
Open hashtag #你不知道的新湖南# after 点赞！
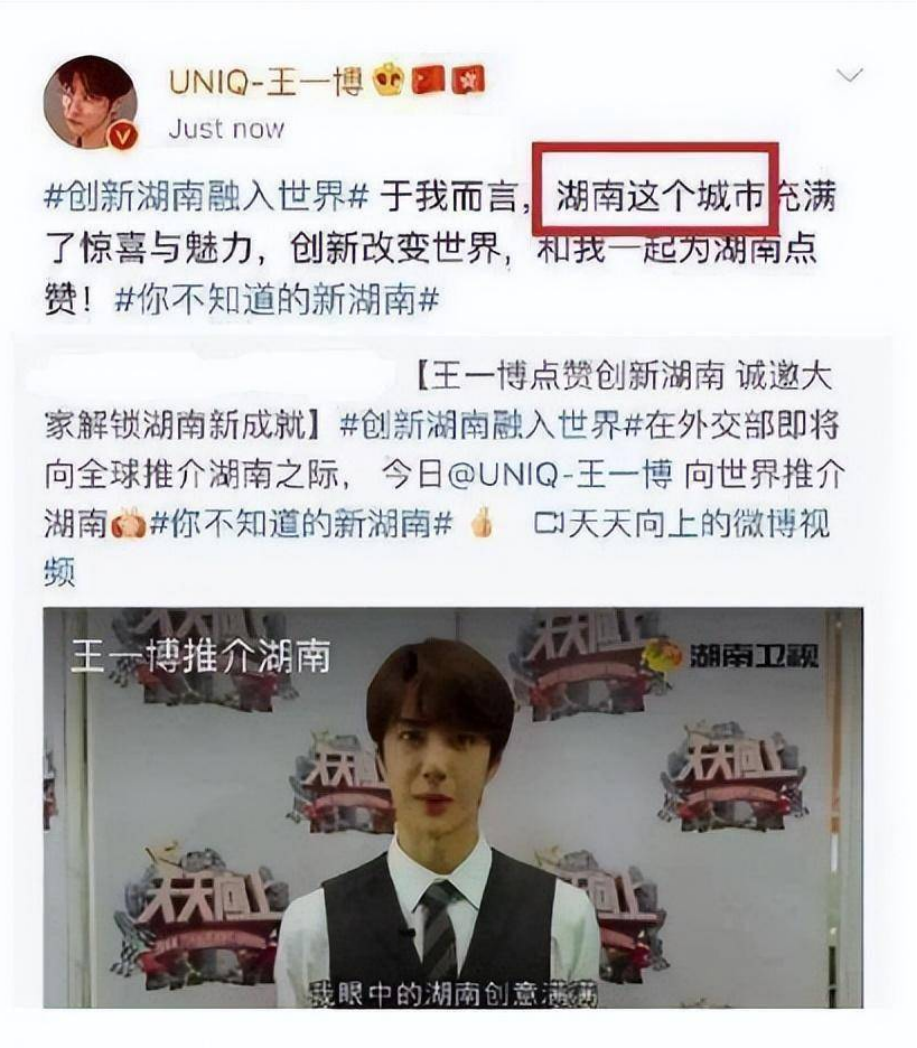point(277,301)
